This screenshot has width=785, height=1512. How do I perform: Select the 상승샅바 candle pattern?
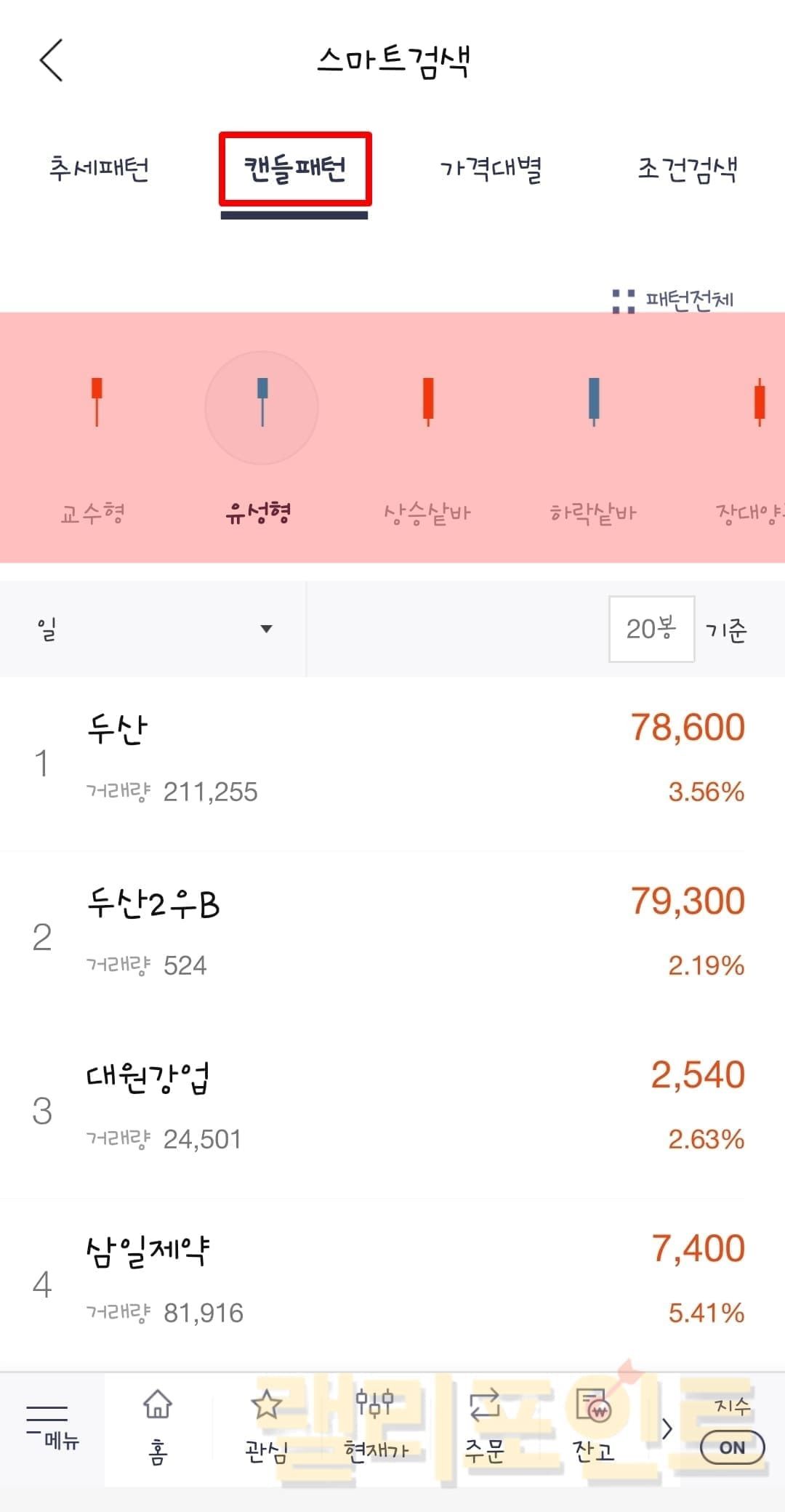[x=427, y=436]
